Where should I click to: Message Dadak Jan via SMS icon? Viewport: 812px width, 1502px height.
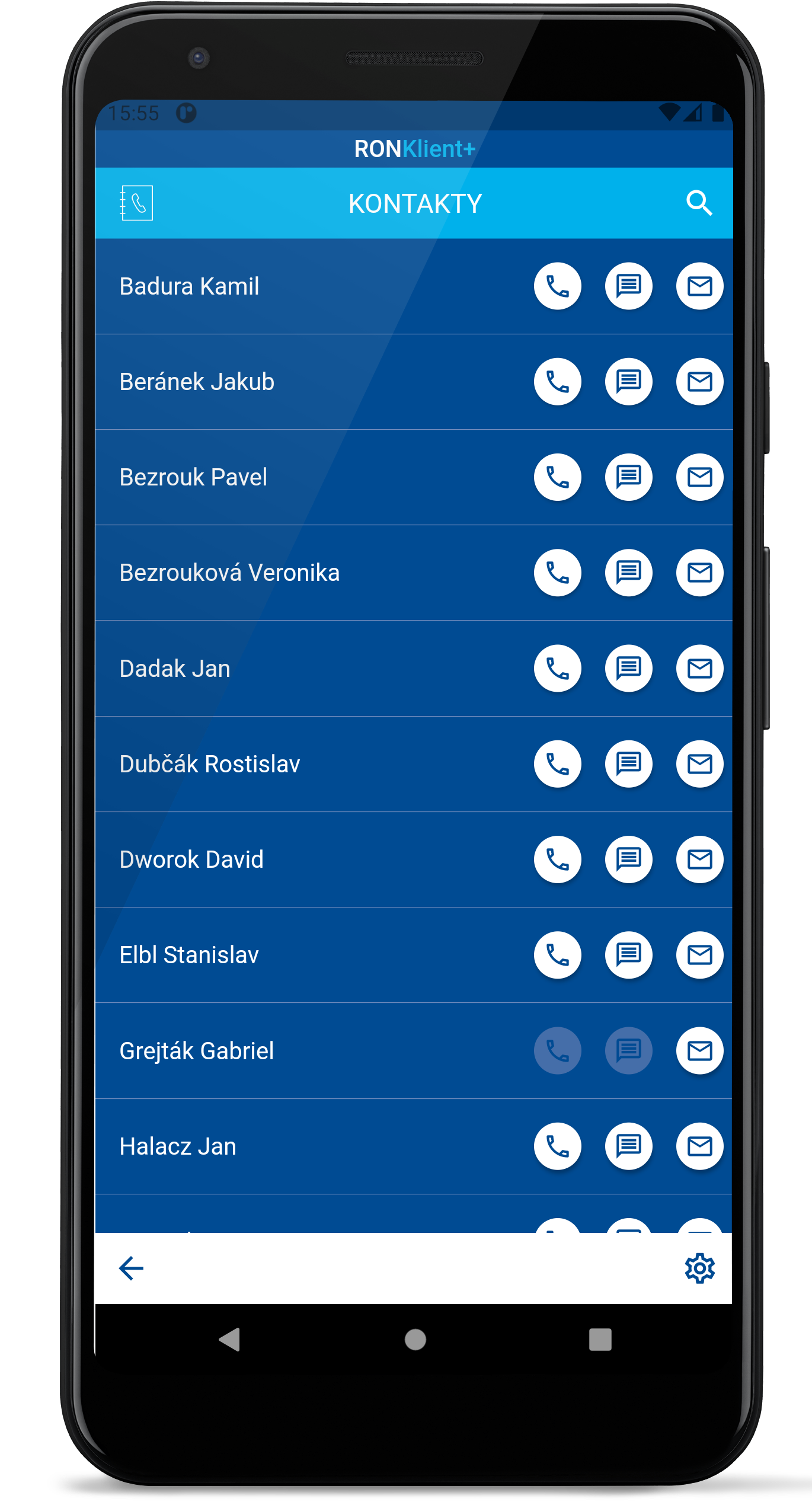coord(628,669)
